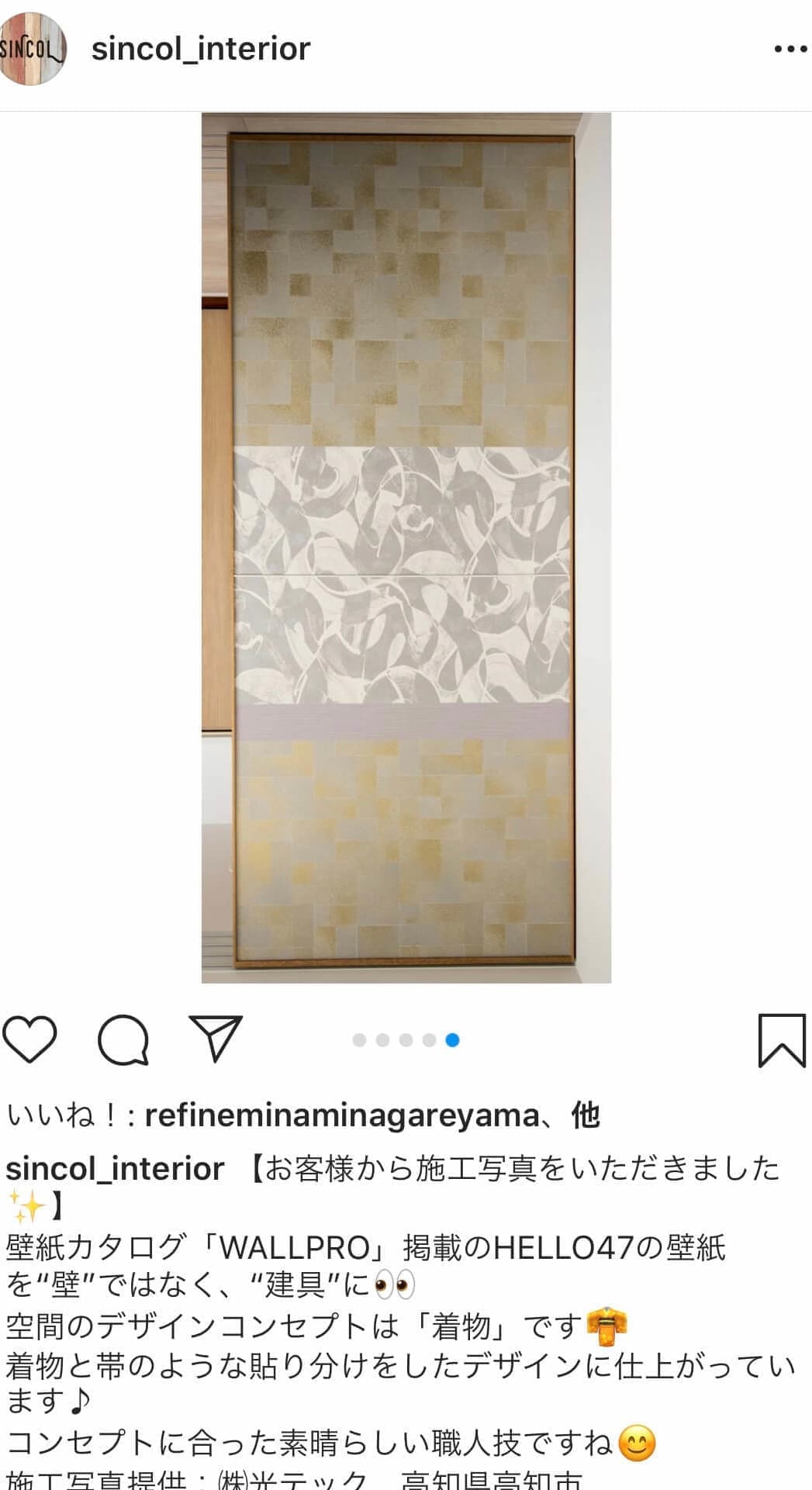Open comments with the speech bubble icon
This screenshot has height=1490, width=812.
click(123, 1039)
